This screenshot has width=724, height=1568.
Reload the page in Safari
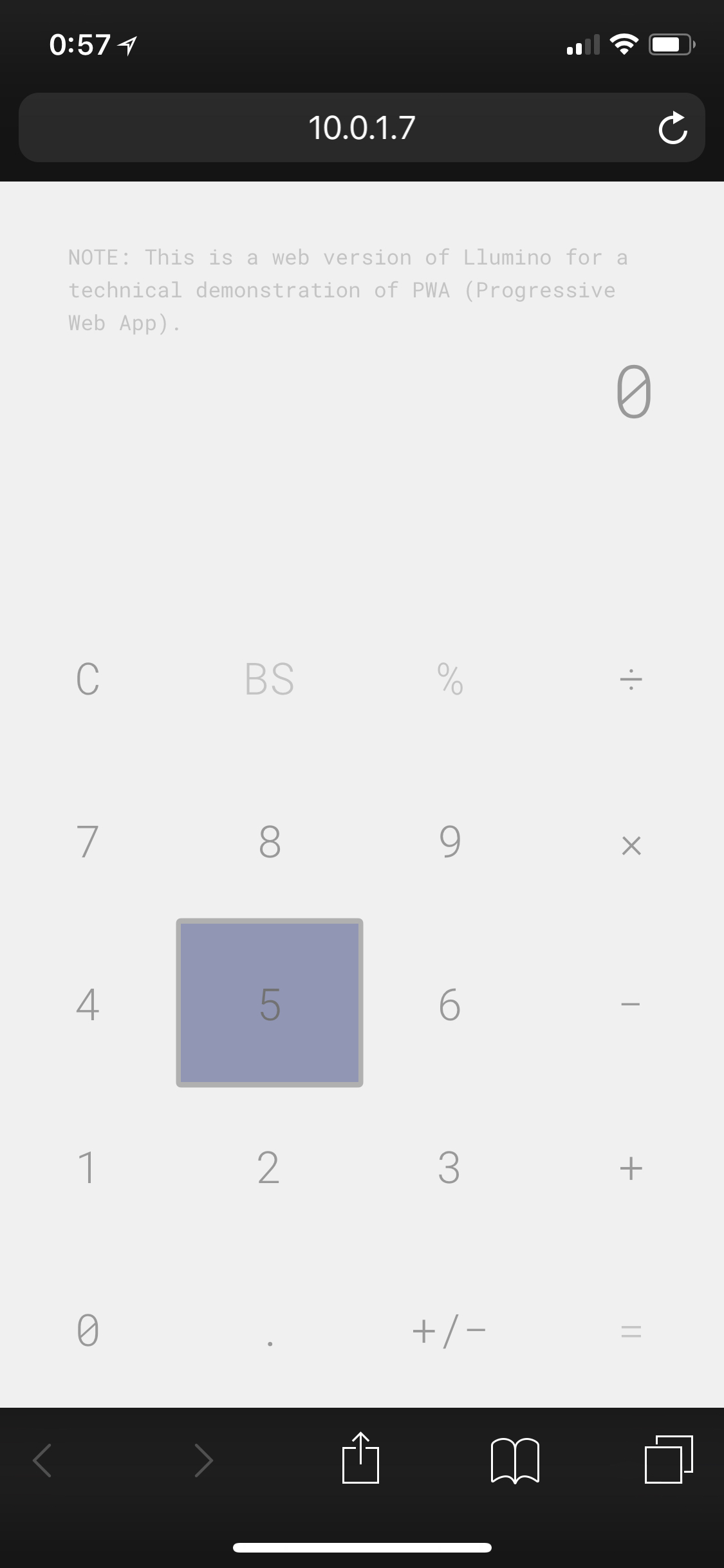673,127
